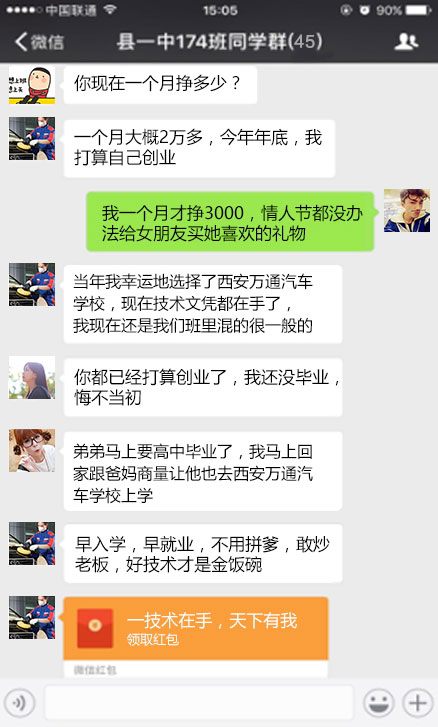This screenshot has width=438, height=727.
Task: Open the emoji sticker panel
Action: click(379, 703)
